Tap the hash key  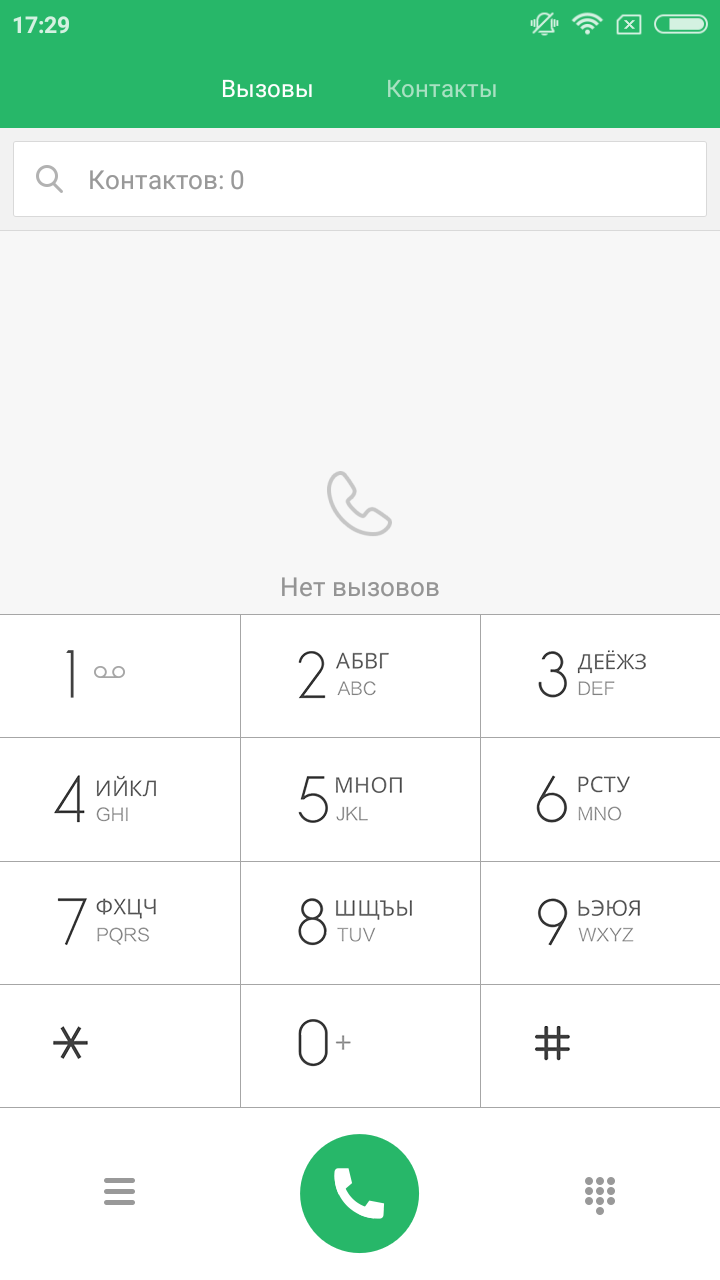600,1046
